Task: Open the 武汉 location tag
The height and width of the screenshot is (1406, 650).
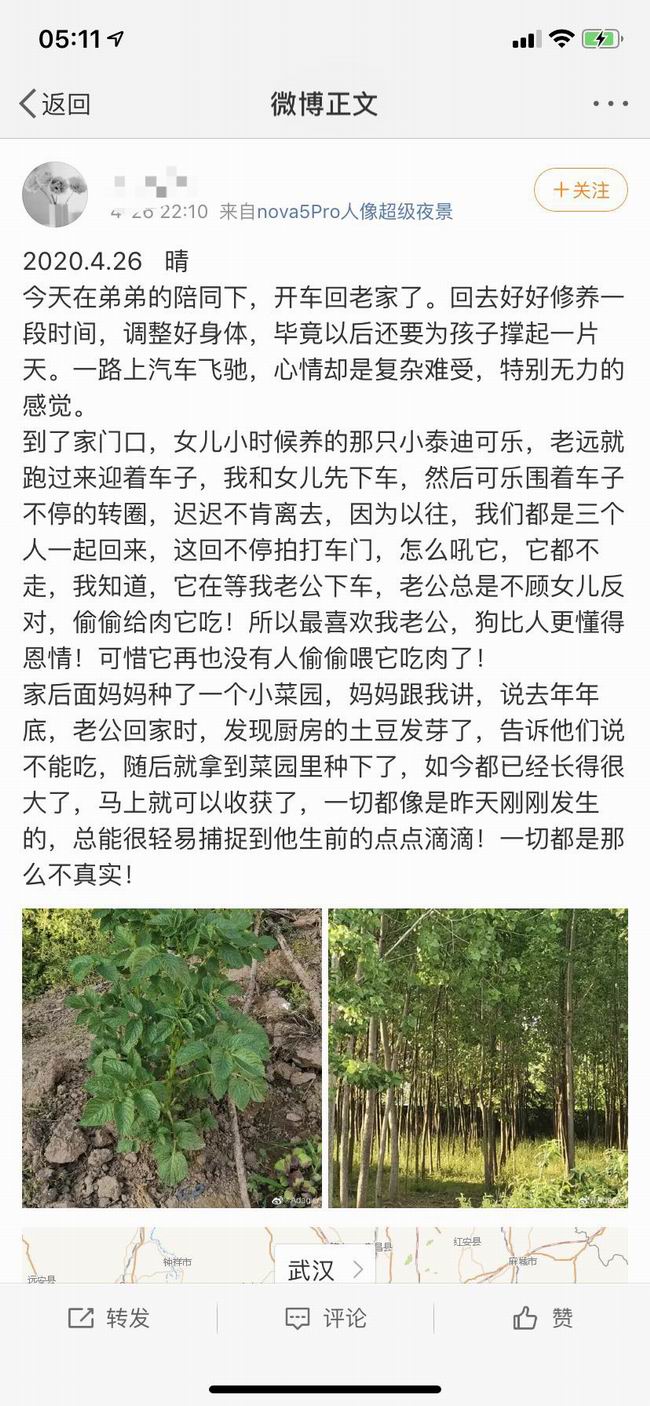Action: [x=324, y=1270]
